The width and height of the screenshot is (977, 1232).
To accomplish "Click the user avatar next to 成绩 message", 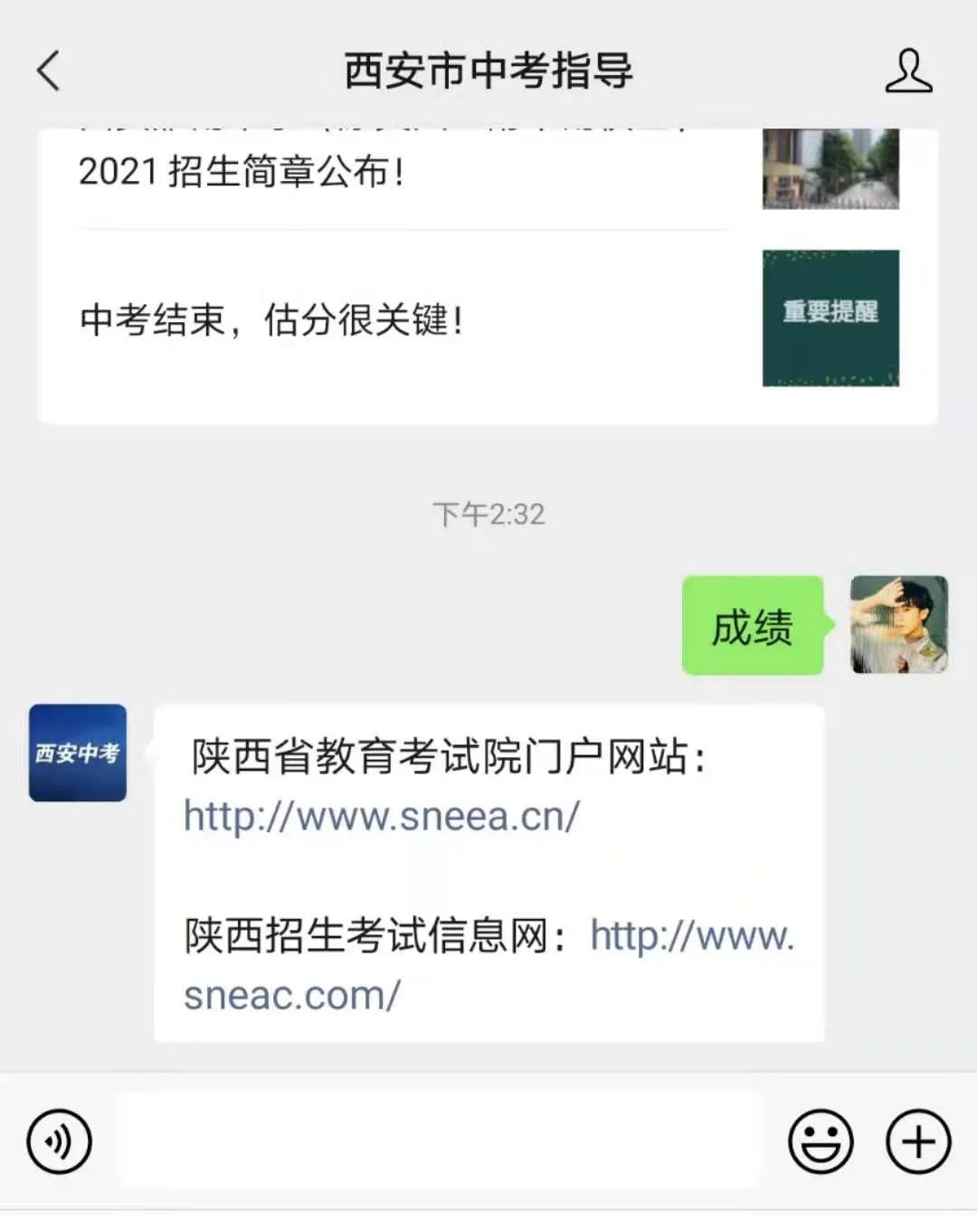I will pyautogui.click(x=896, y=626).
